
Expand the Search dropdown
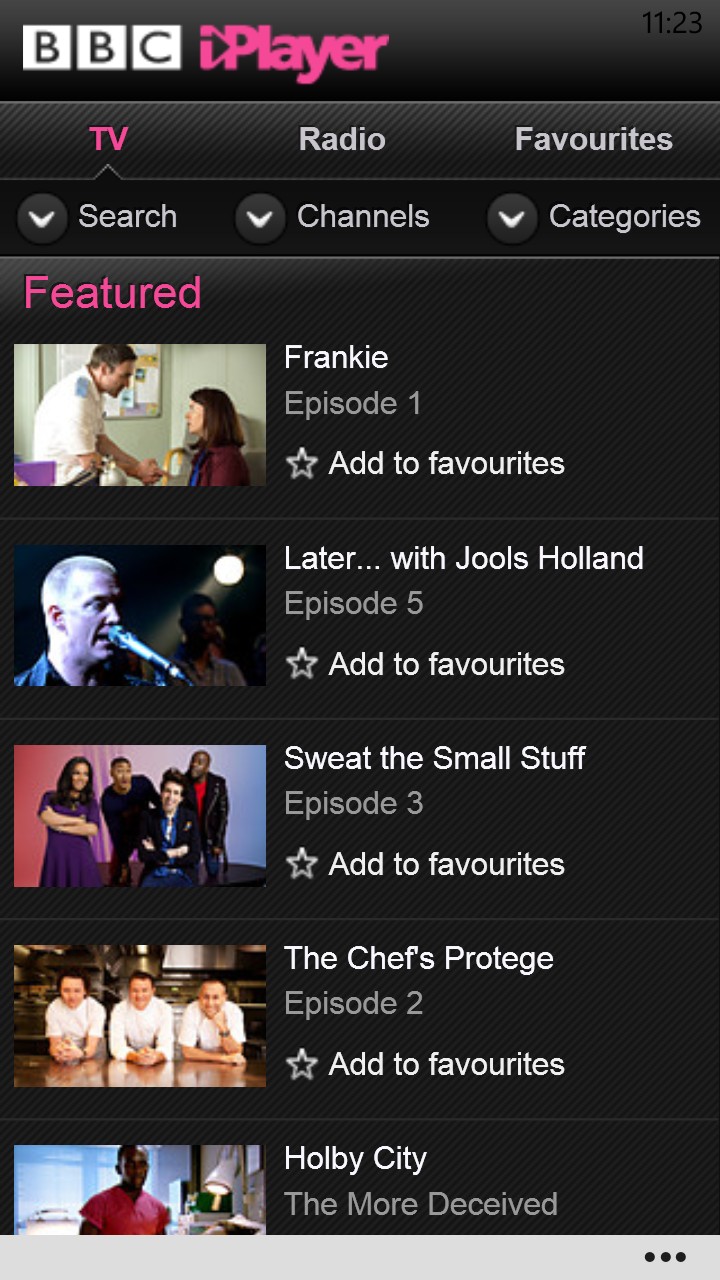pos(98,217)
